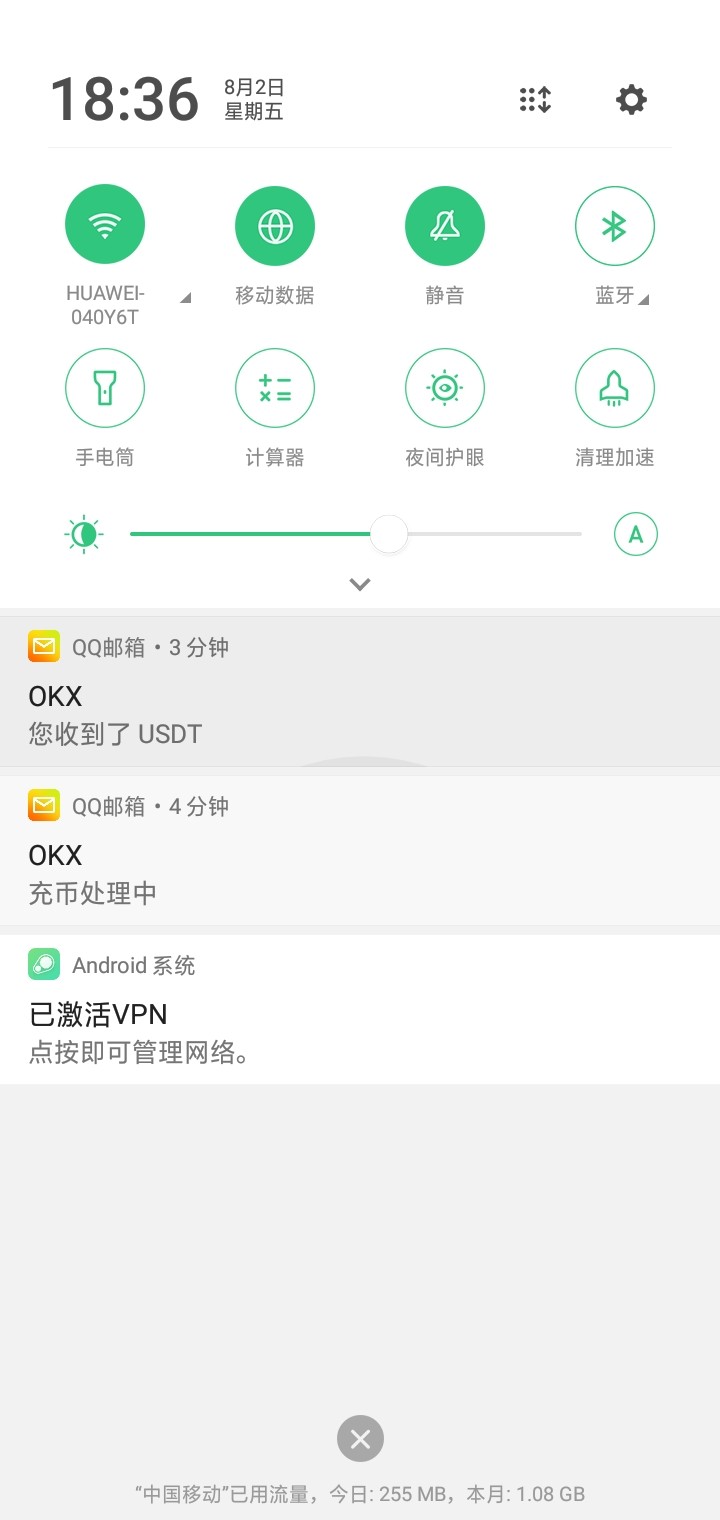This screenshot has width=720, height=1520.
Task: Clear all notifications with the X button
Action: [360, 1439]
